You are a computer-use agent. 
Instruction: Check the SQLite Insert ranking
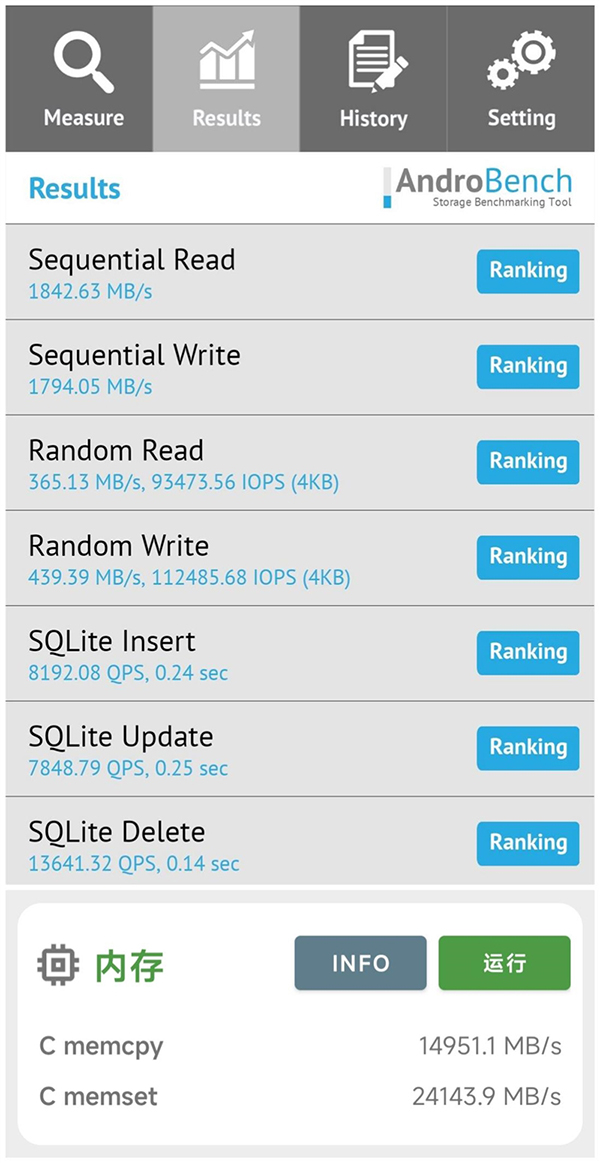(527, 652)
